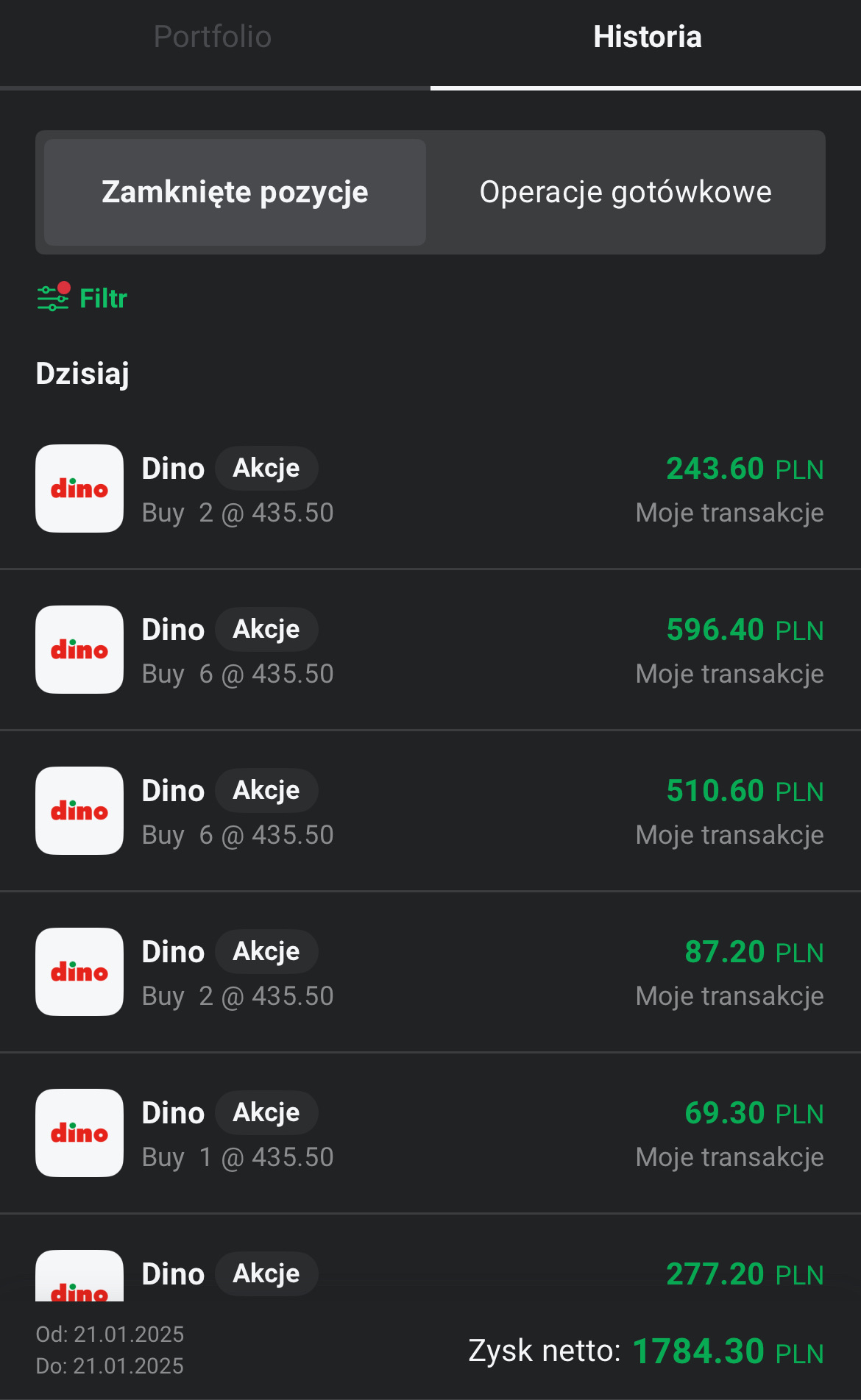
Task: Switch to the Portfolio tab
Action: pos(213,38)
